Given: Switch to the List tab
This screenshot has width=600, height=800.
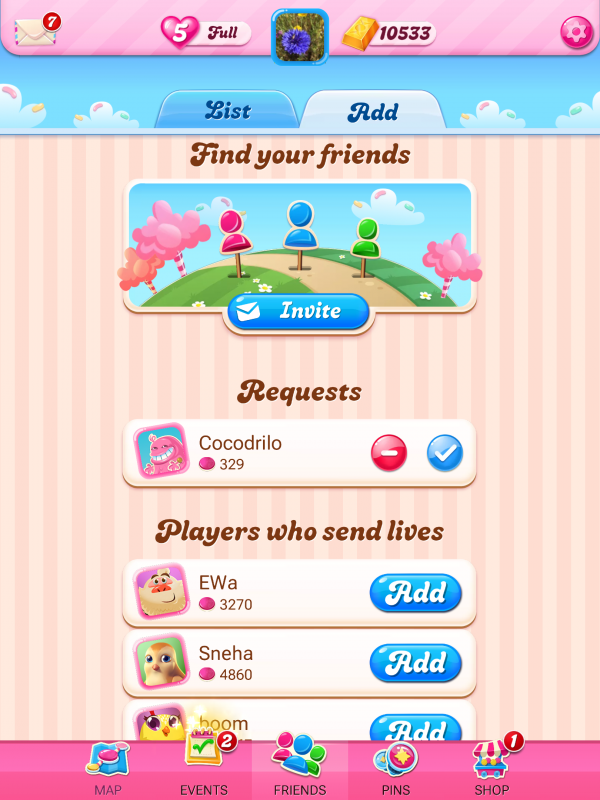Looking at the screenshot, I should pos(227,111).
